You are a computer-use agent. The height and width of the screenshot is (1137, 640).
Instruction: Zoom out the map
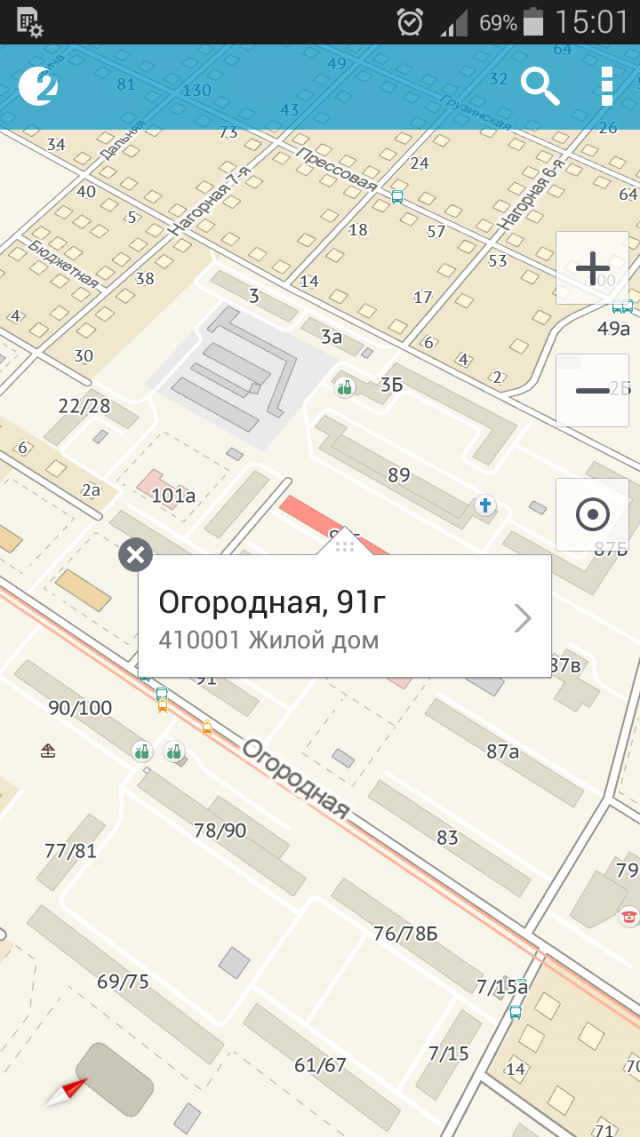click(592, 390)
